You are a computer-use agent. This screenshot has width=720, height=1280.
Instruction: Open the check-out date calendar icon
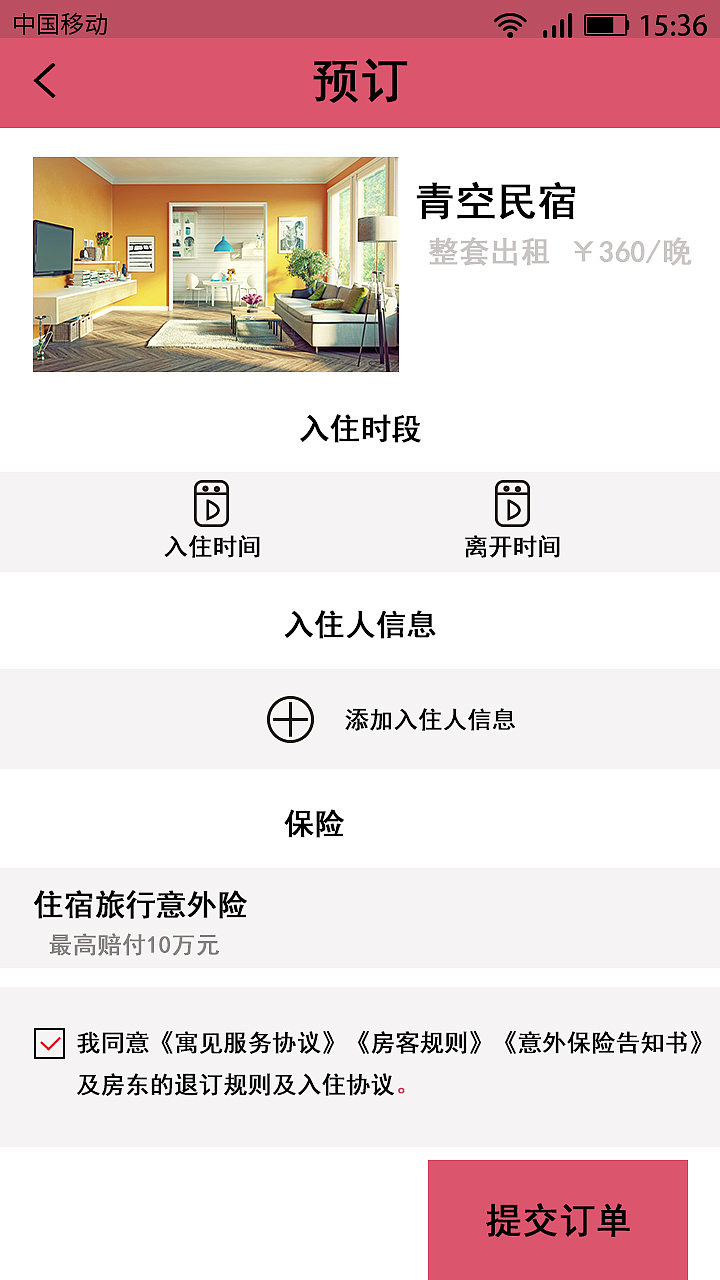[x=515, y=502]
